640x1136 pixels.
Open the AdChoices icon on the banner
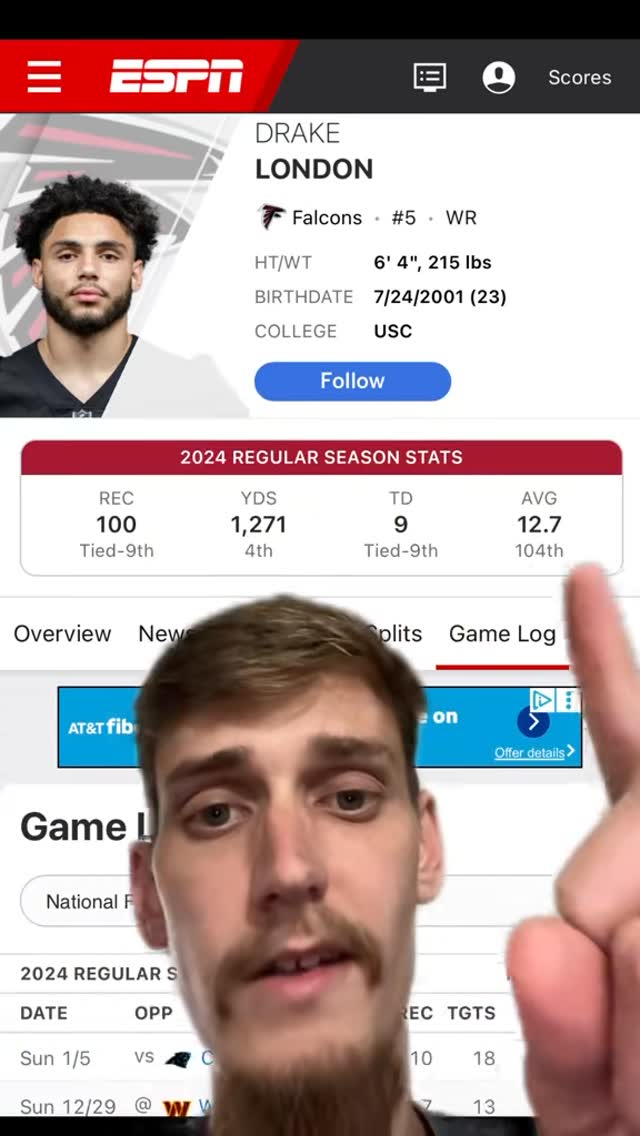543,700
